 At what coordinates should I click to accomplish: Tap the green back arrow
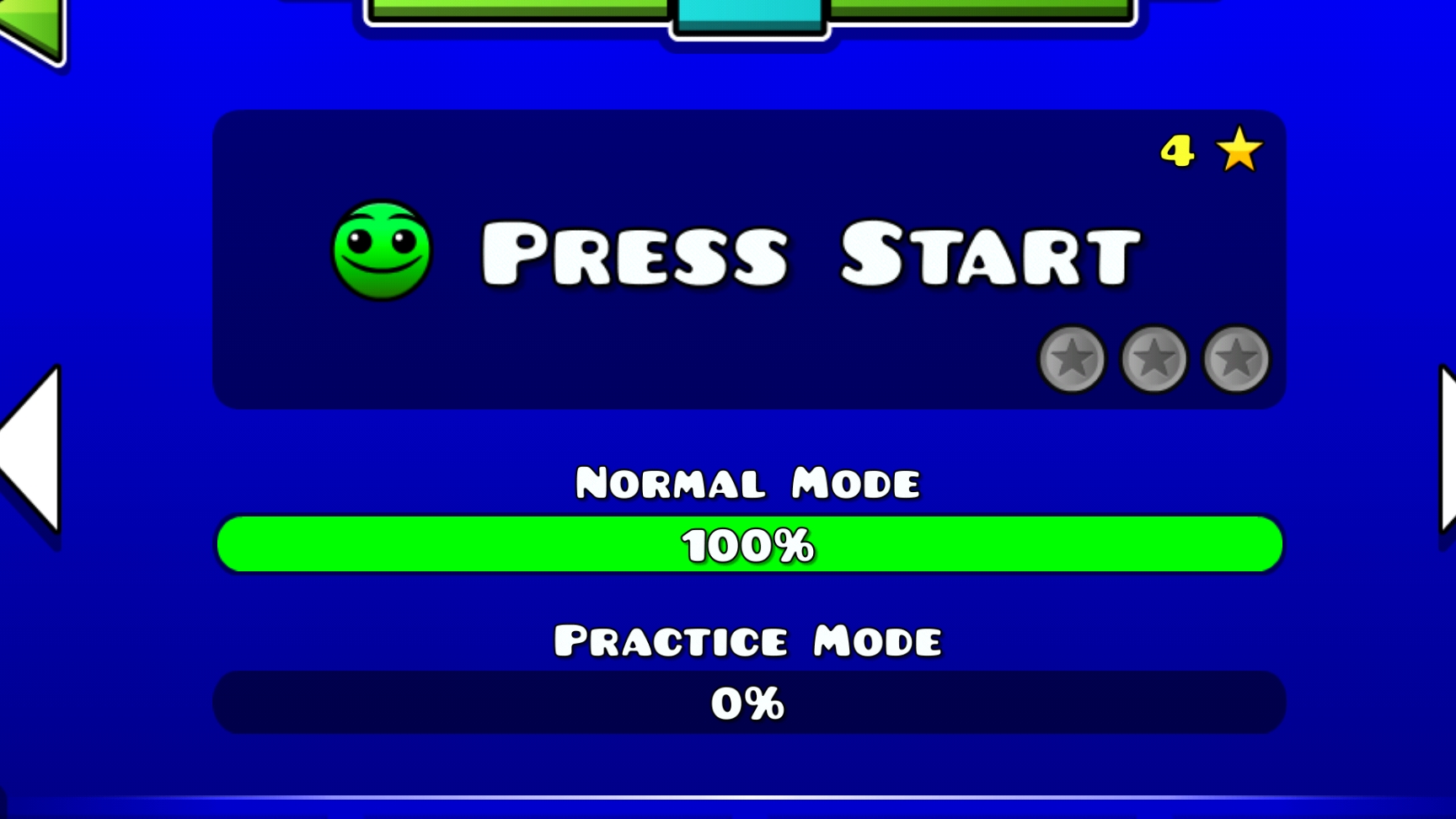pos(34,27)
